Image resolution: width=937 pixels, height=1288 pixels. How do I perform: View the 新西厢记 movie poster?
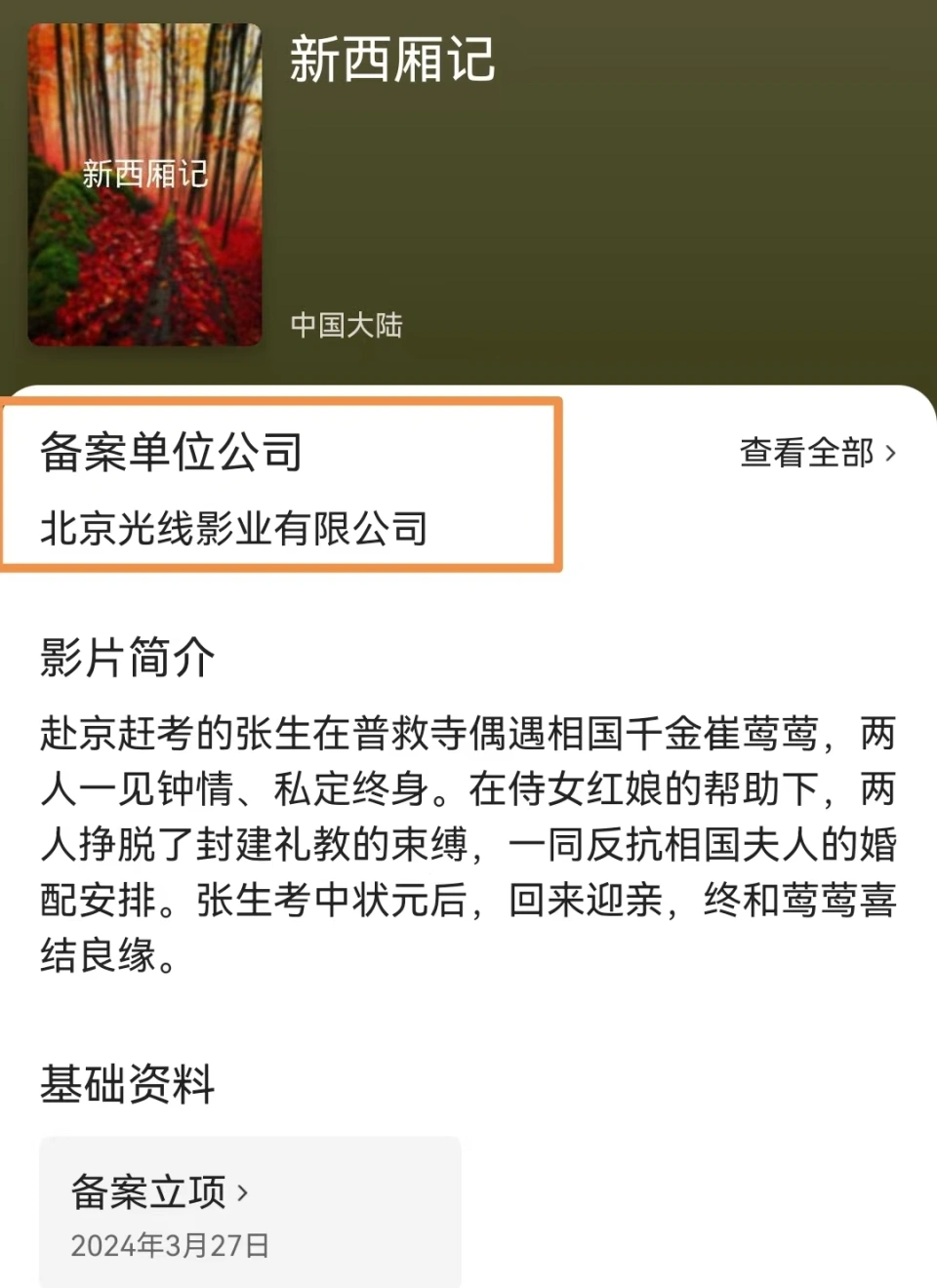tap(144, 185)
